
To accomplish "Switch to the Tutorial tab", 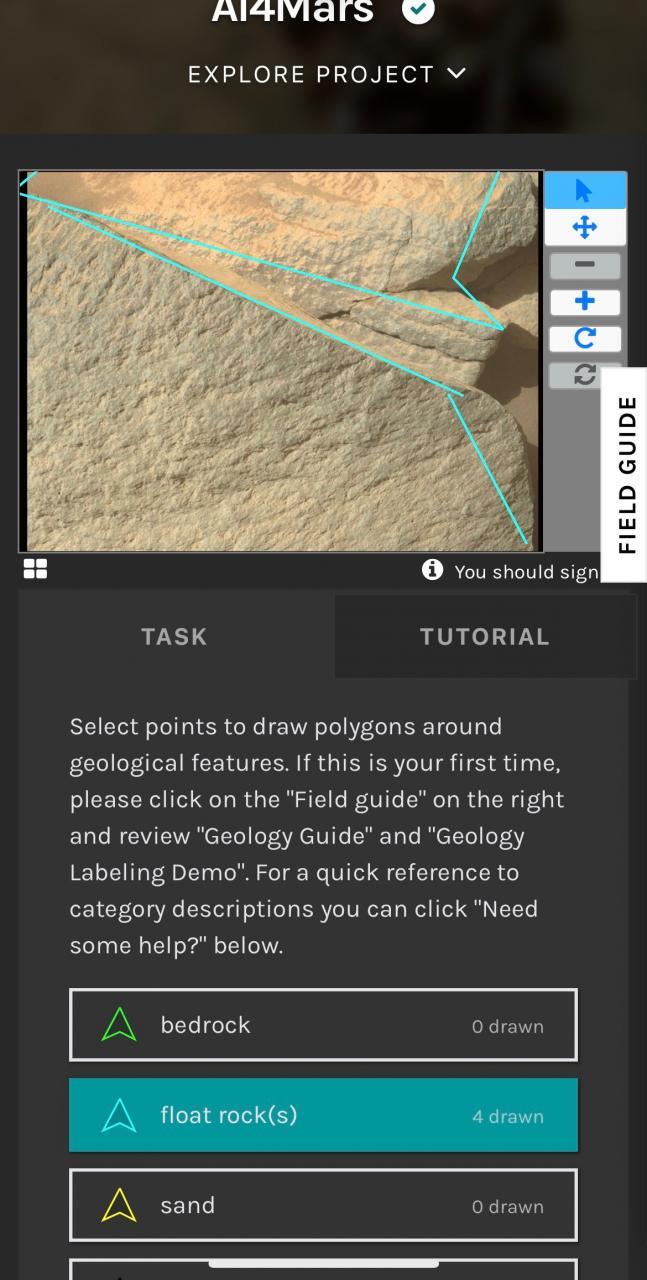I will [x=485, y=637].
